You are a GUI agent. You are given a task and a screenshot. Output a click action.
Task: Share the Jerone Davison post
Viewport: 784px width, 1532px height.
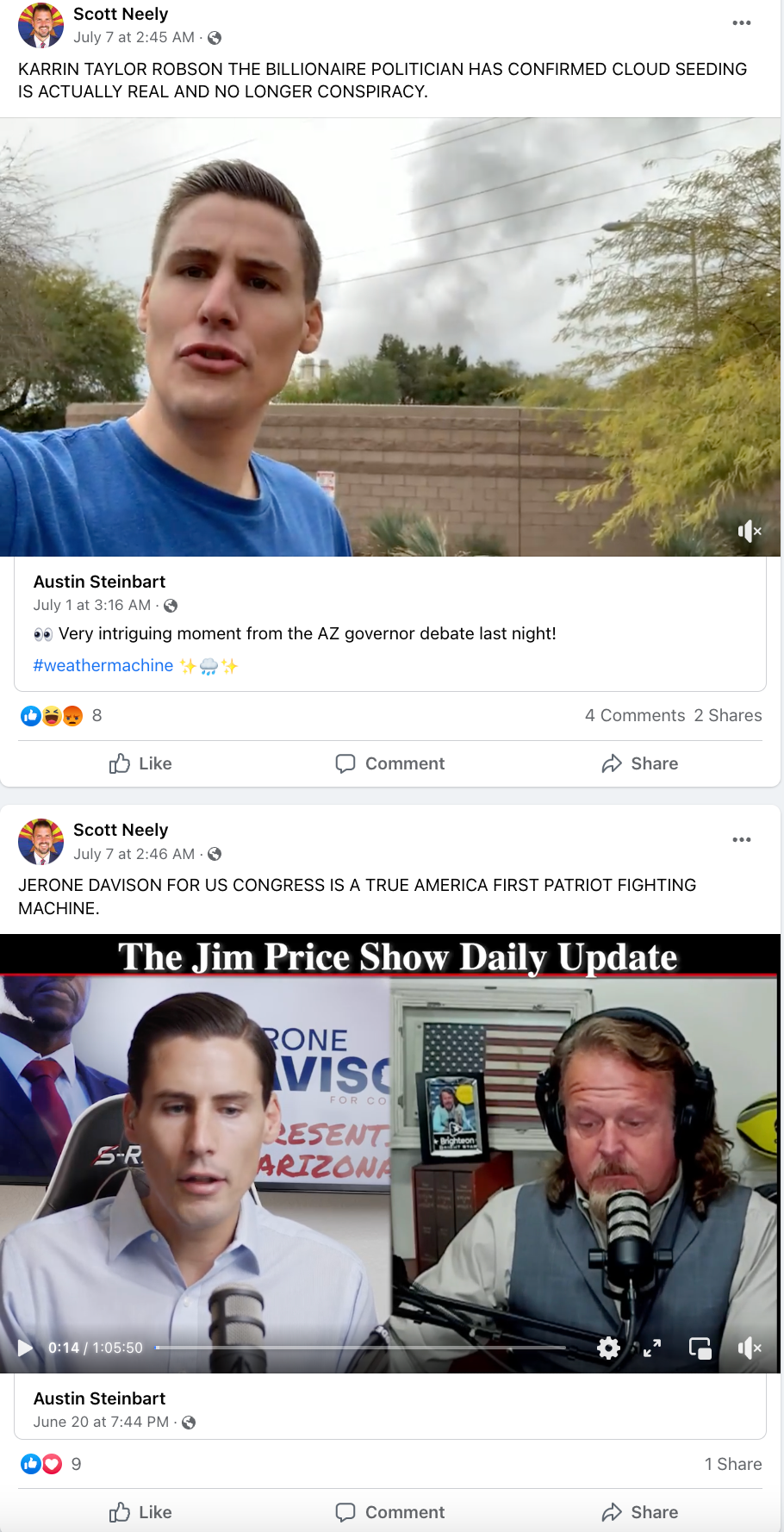tap(639, 1512)
